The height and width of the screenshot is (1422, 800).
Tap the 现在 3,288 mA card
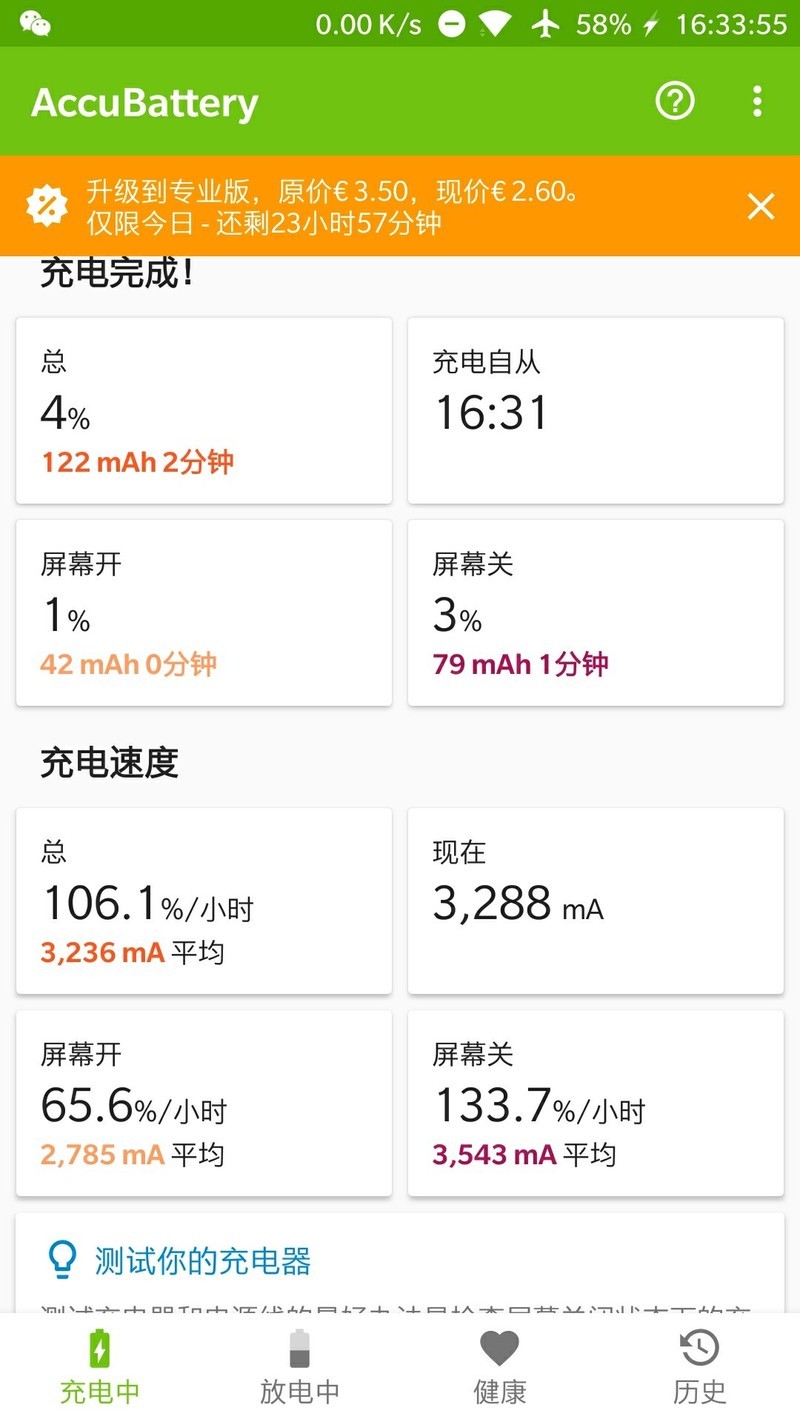596,900
